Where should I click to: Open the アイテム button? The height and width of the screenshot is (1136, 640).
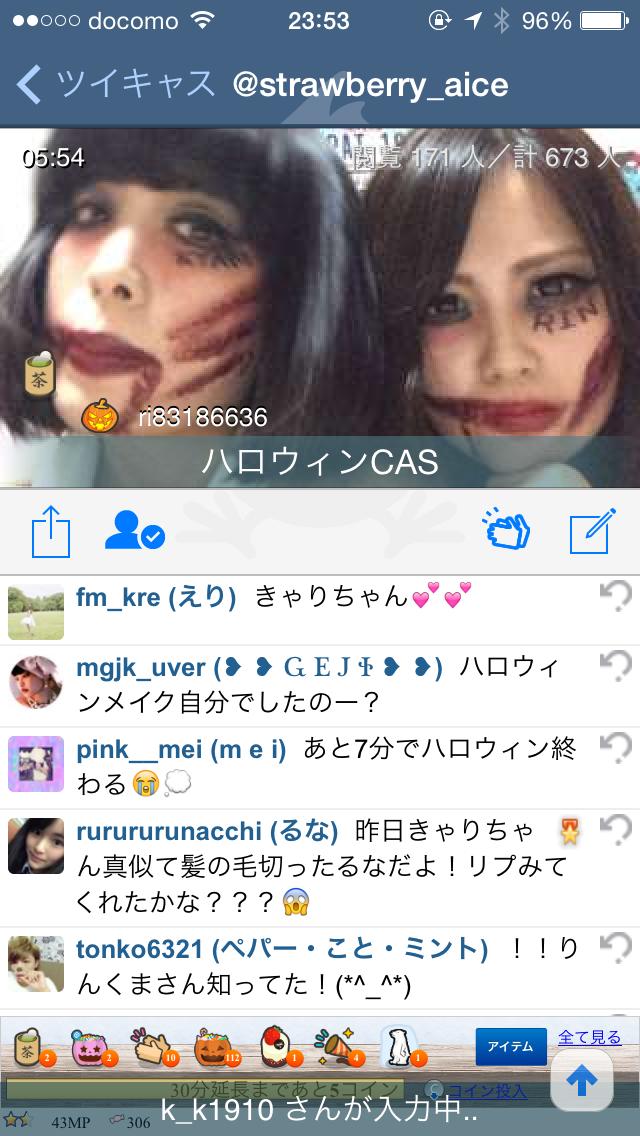510,1046
